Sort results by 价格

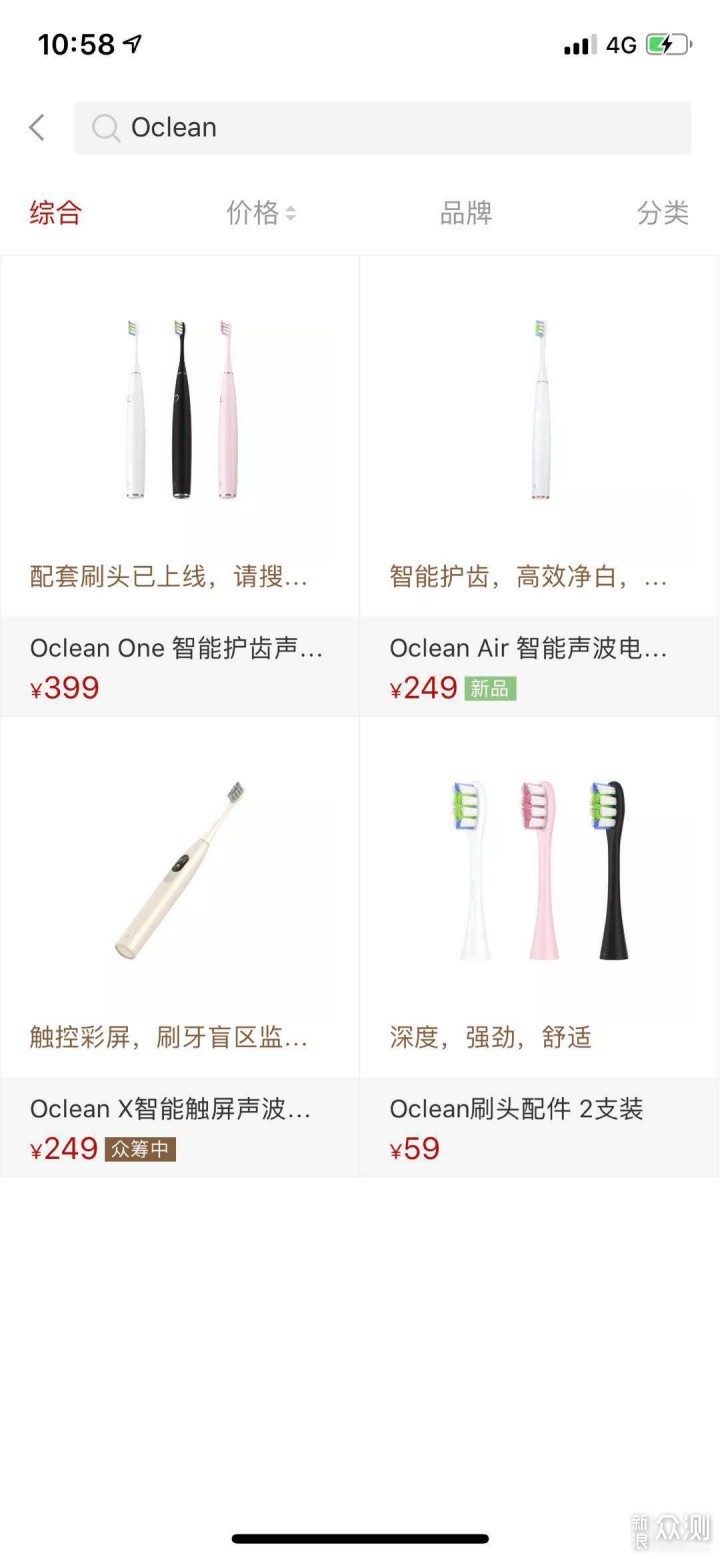pos(260,213)
